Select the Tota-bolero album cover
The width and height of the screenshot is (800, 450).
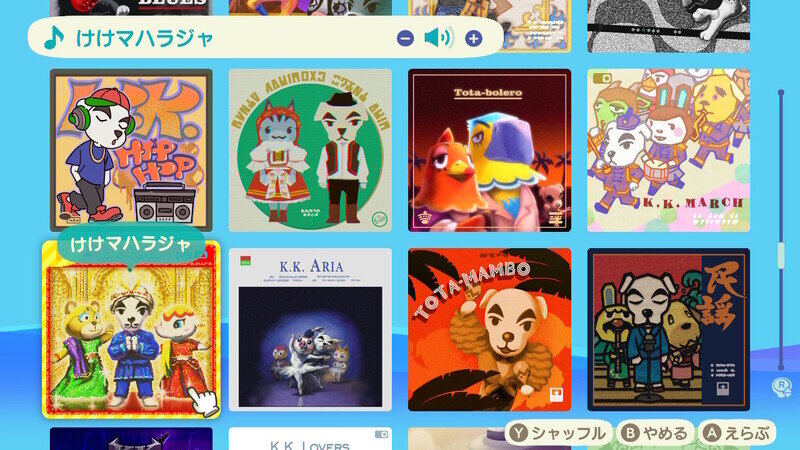(x=489, y=150)
